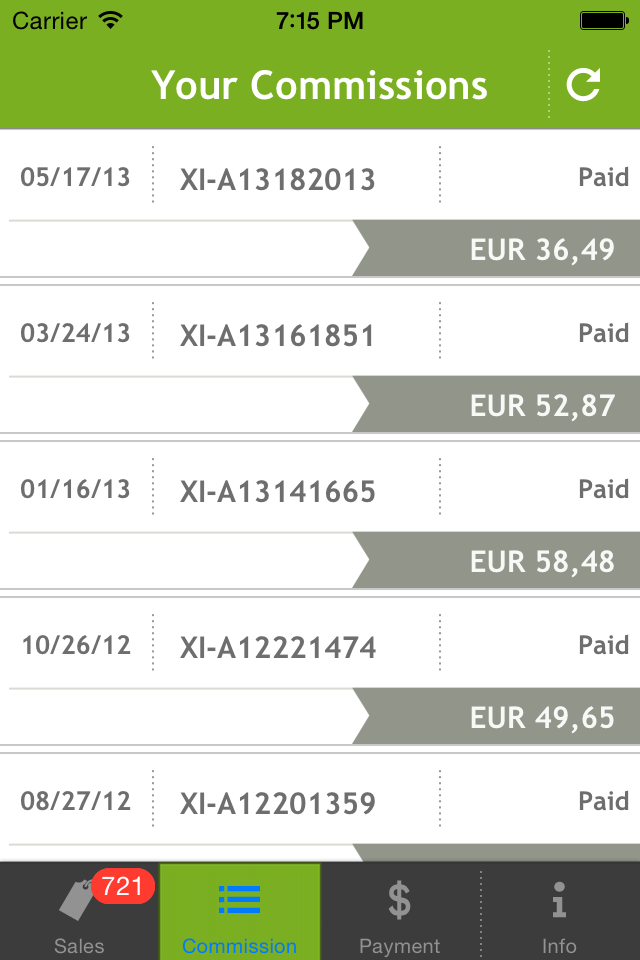The height and width of the screenshot is (960, 640).
Task: View commission XI-A13161851 details
Action: click(278, 336)
